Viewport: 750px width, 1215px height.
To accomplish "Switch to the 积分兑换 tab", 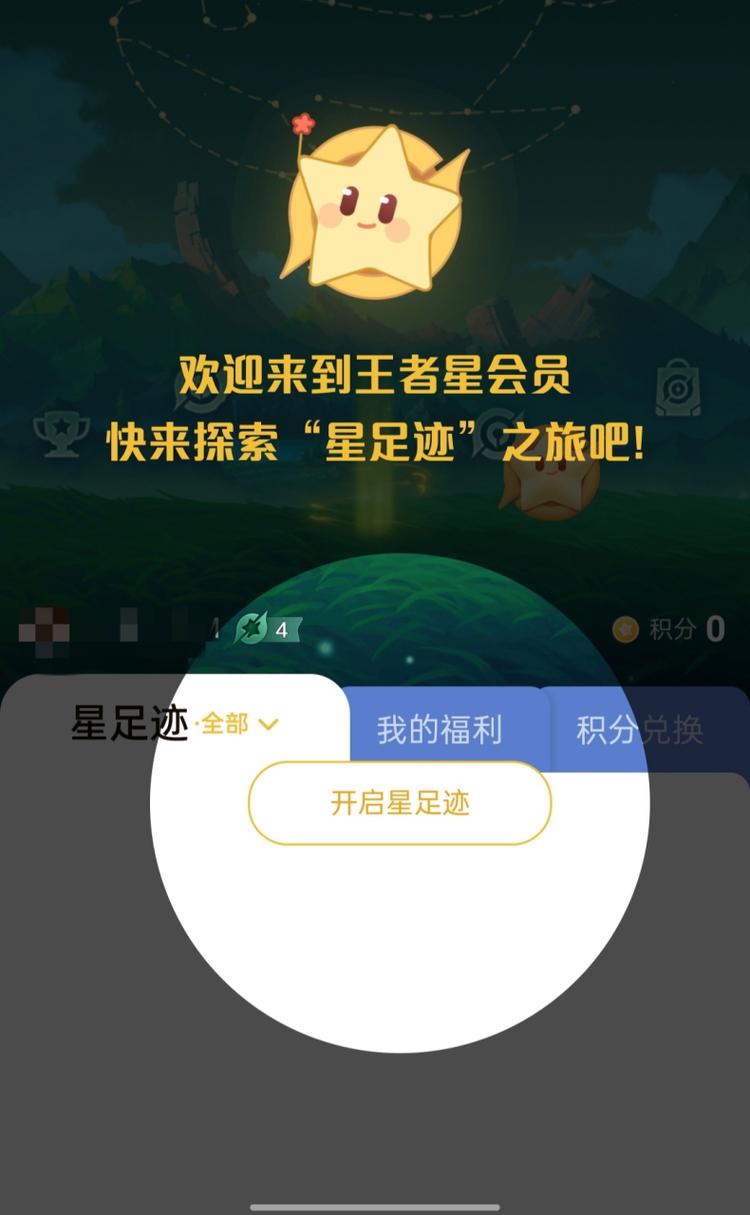I will click(x=640, y=730).
